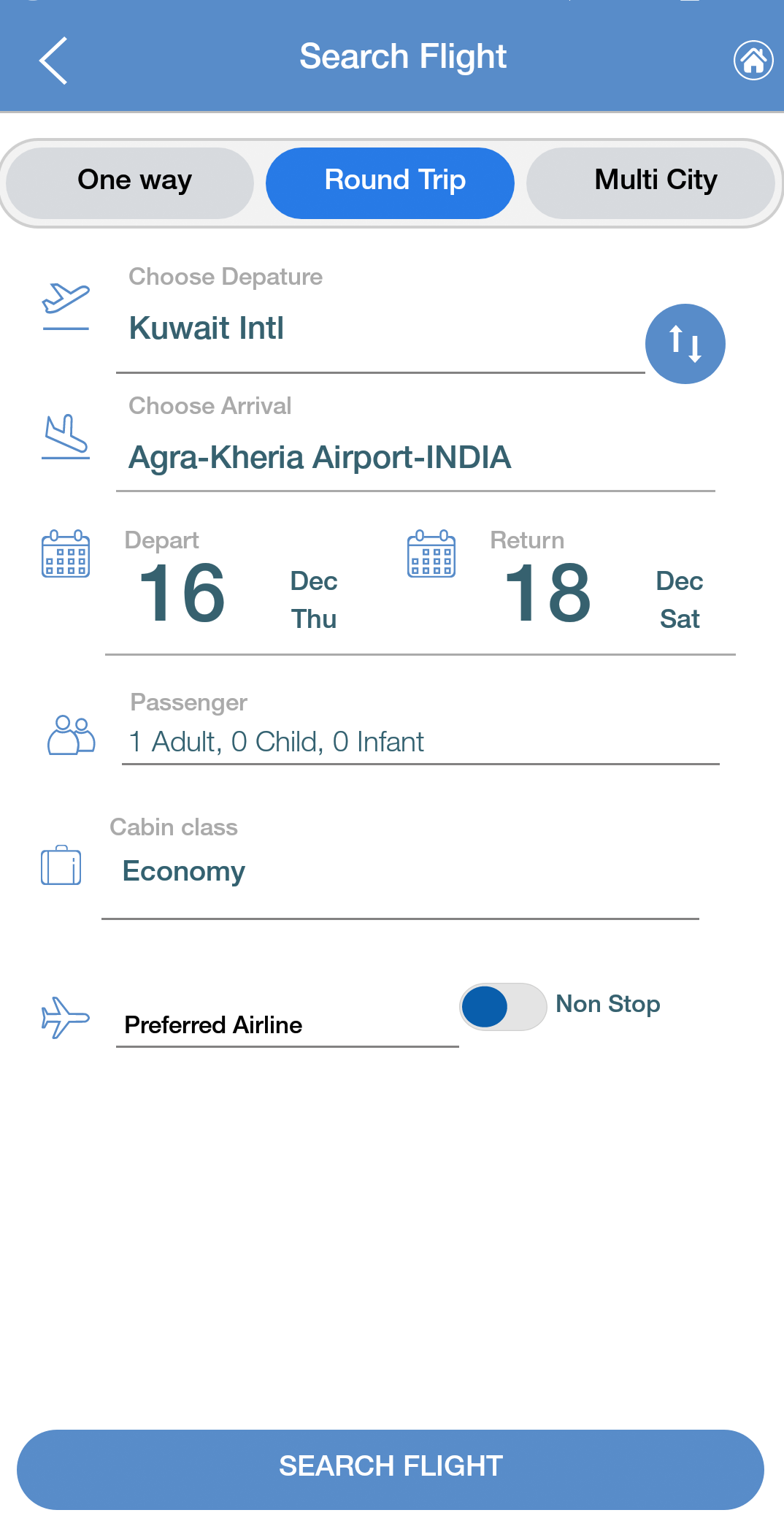Swap departure and arrival airports

point(685,343)
